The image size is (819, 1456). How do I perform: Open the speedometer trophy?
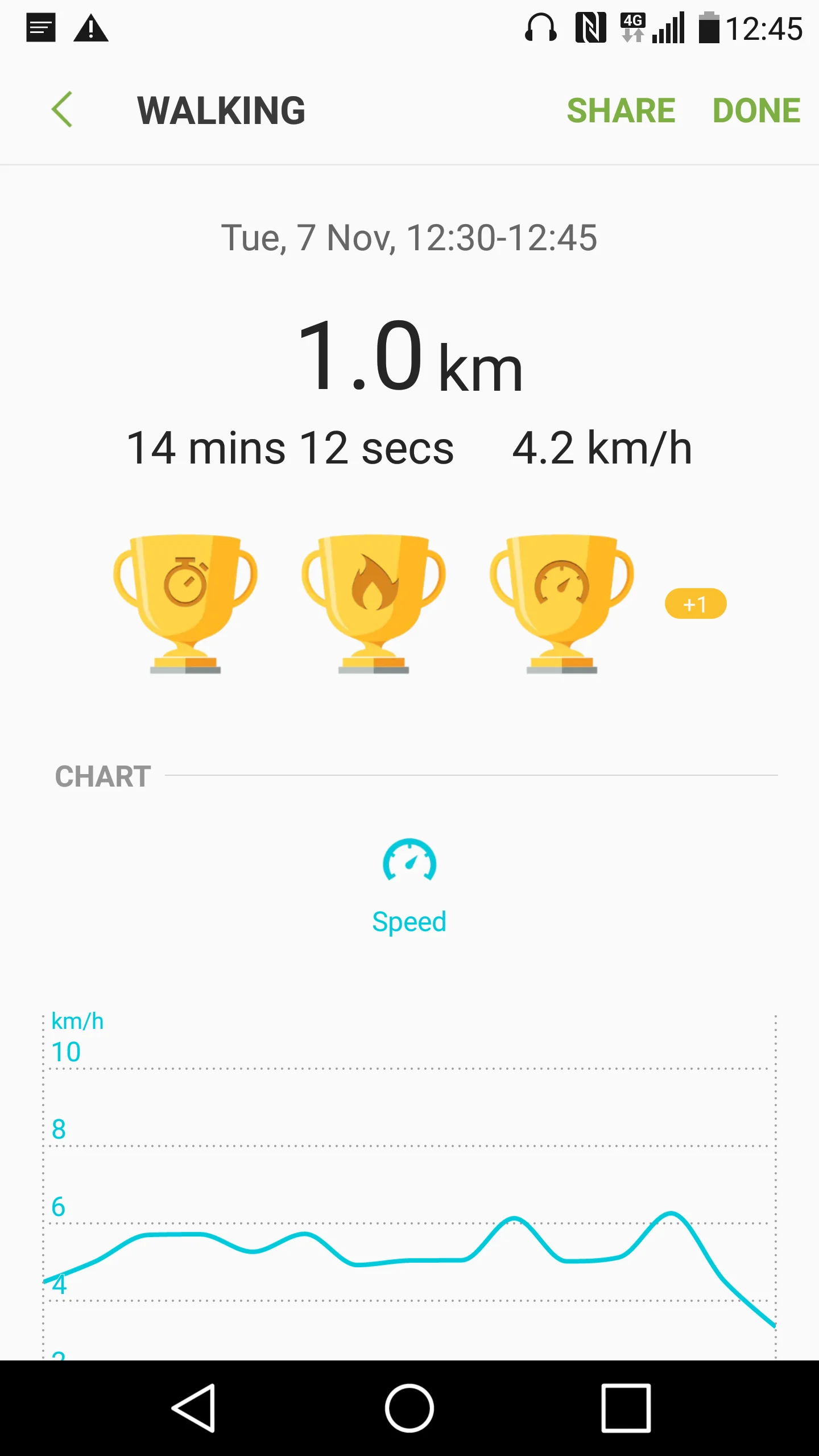562,603
